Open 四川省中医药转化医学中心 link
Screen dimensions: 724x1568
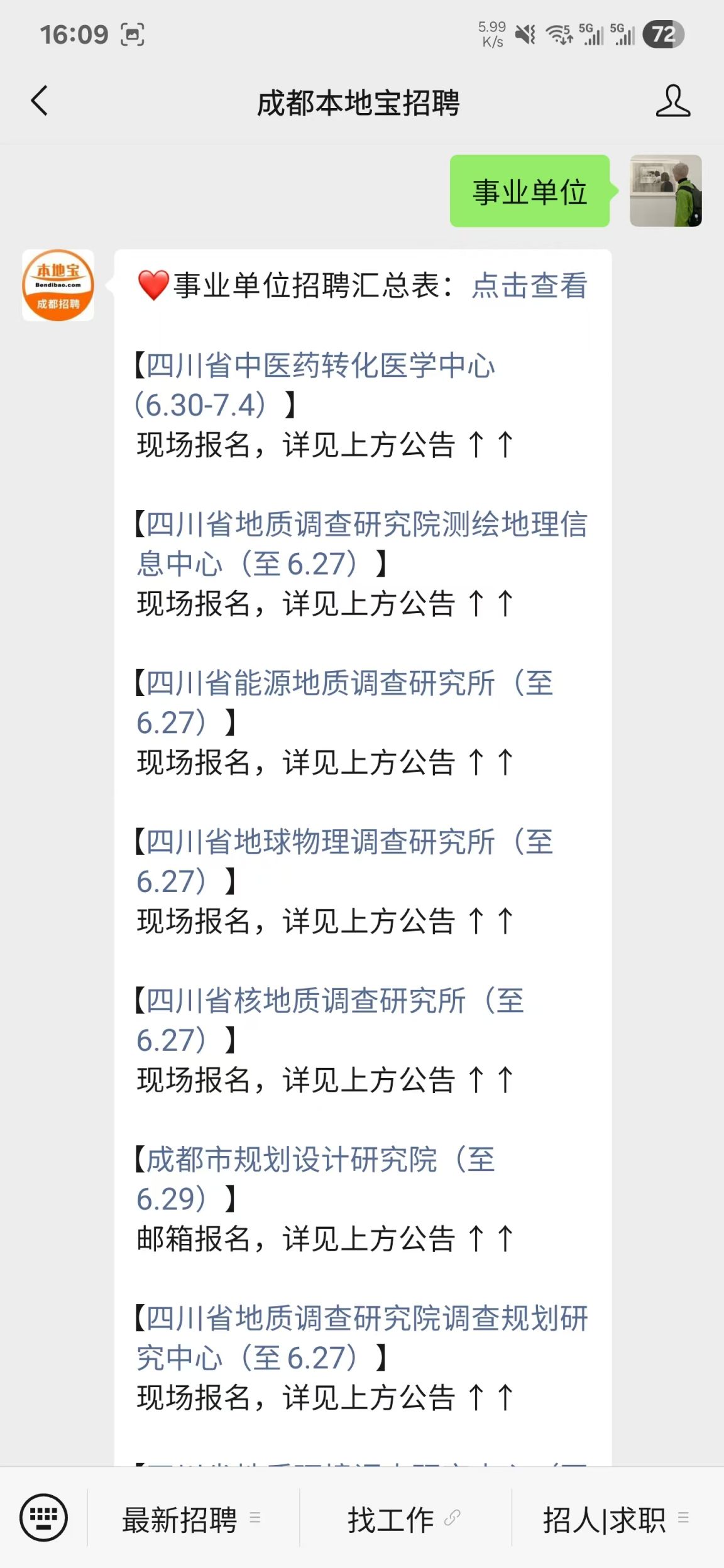[x=315, y=384]
